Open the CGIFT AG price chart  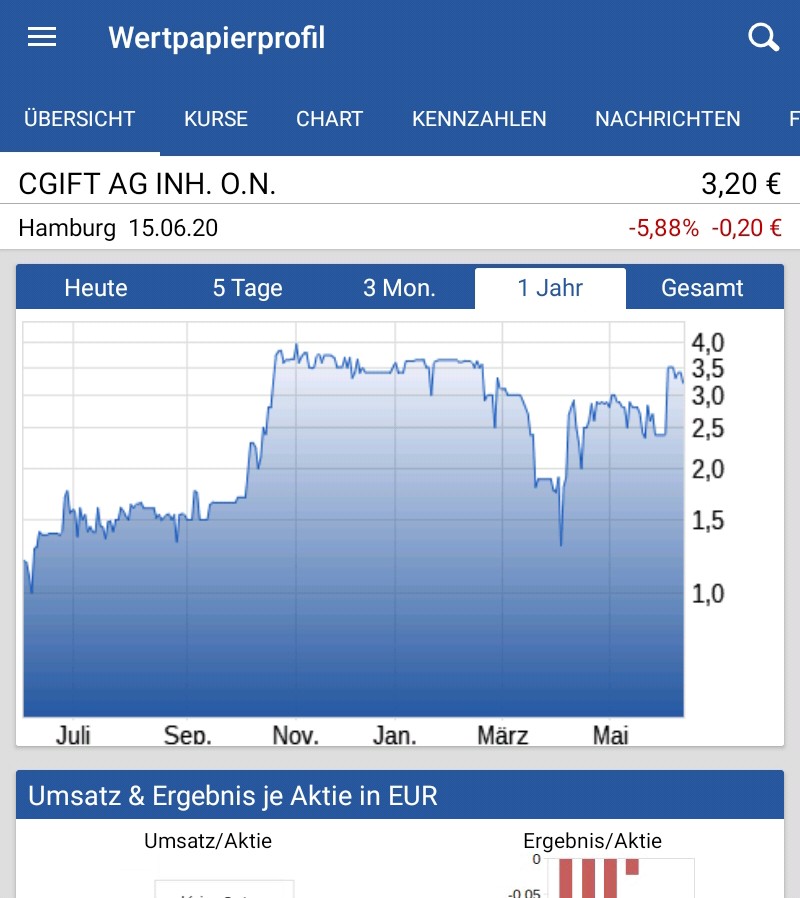pyautogui.click(x=354, y=520)
